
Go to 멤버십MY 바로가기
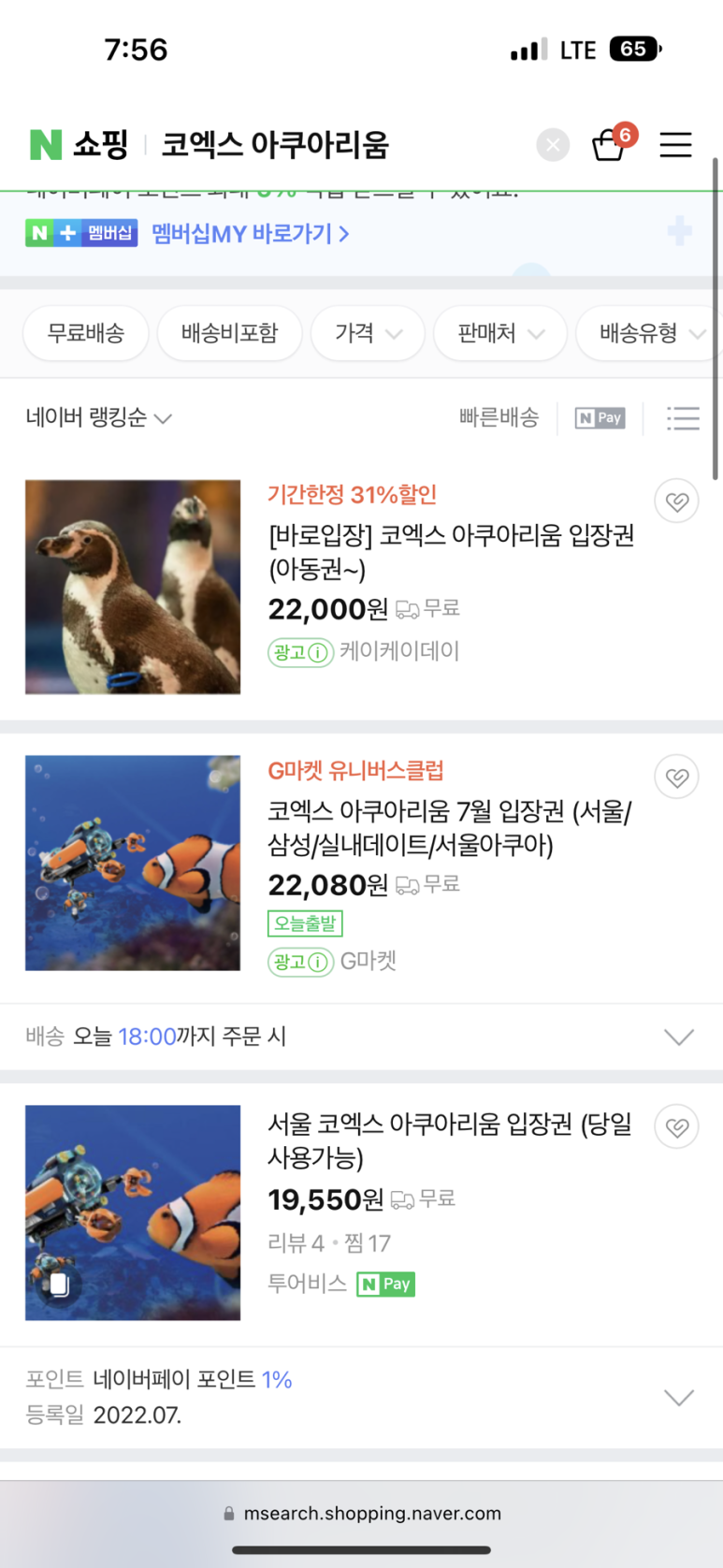coord(250,233)
